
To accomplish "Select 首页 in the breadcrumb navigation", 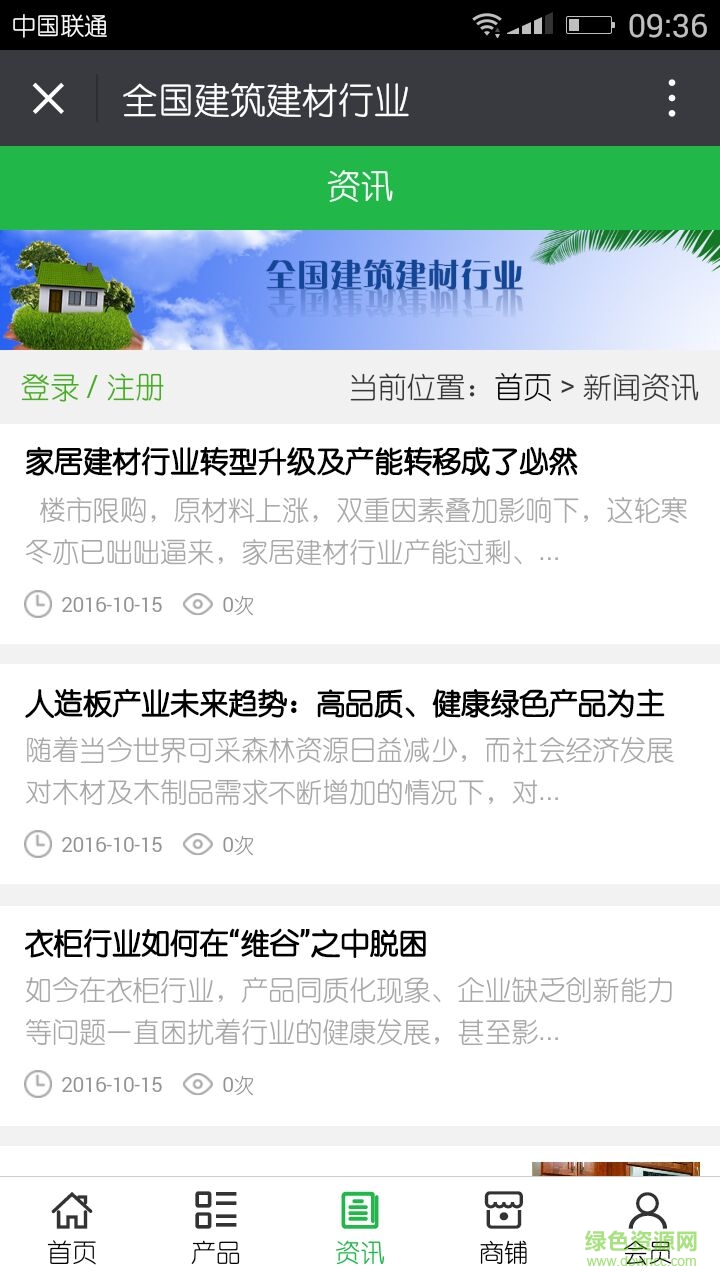I will pos(523,387).
